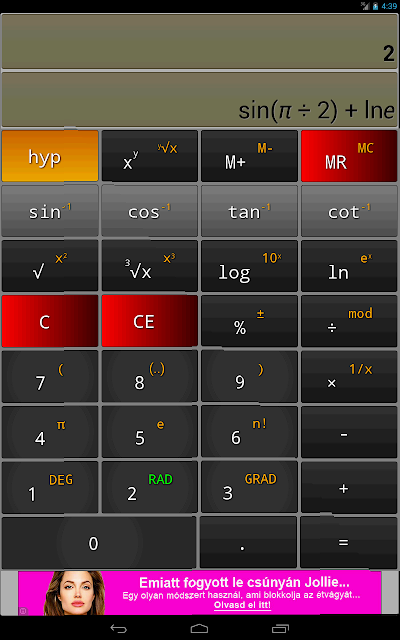Tap the inverse tangent key
This screenshot has height=640, width=400.
249,211
